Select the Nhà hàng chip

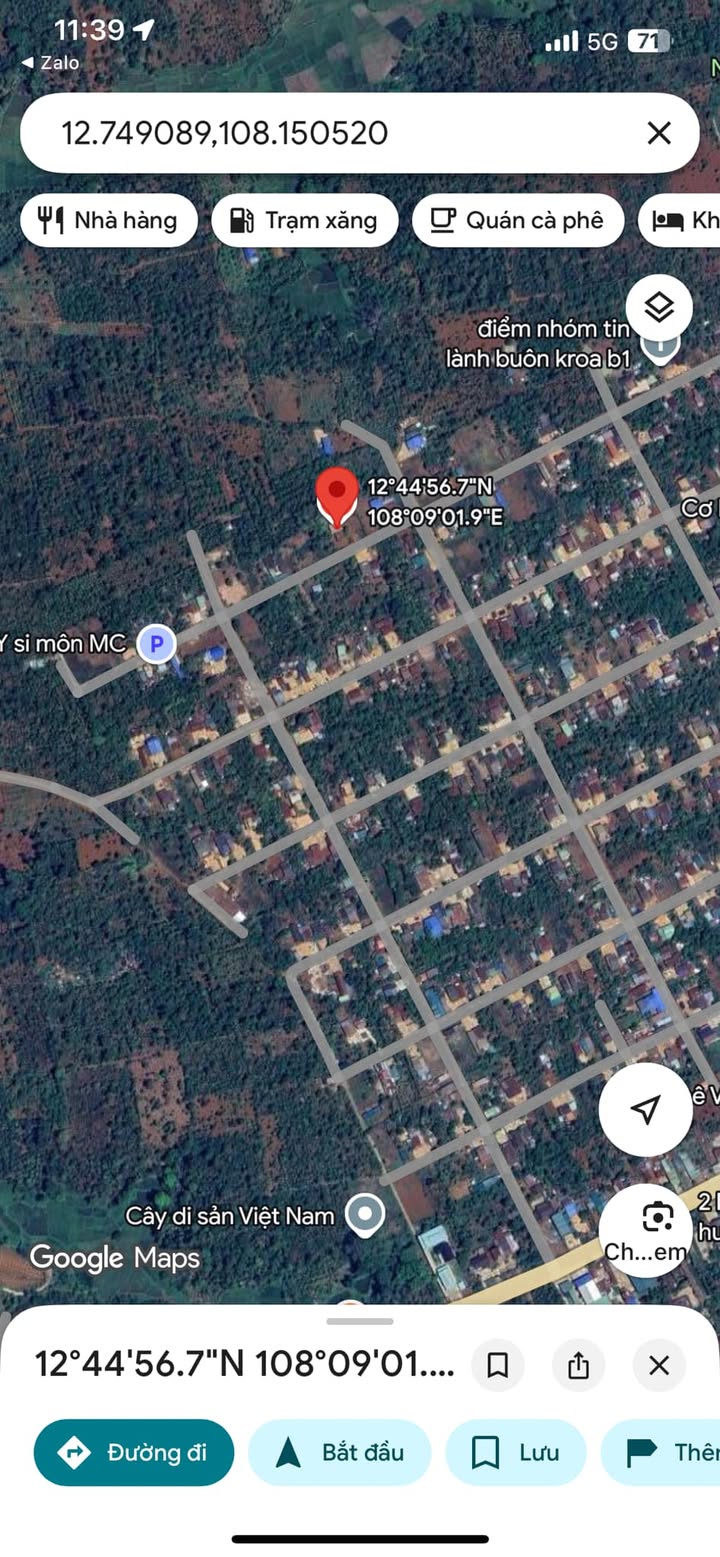[x=109, y=220]
